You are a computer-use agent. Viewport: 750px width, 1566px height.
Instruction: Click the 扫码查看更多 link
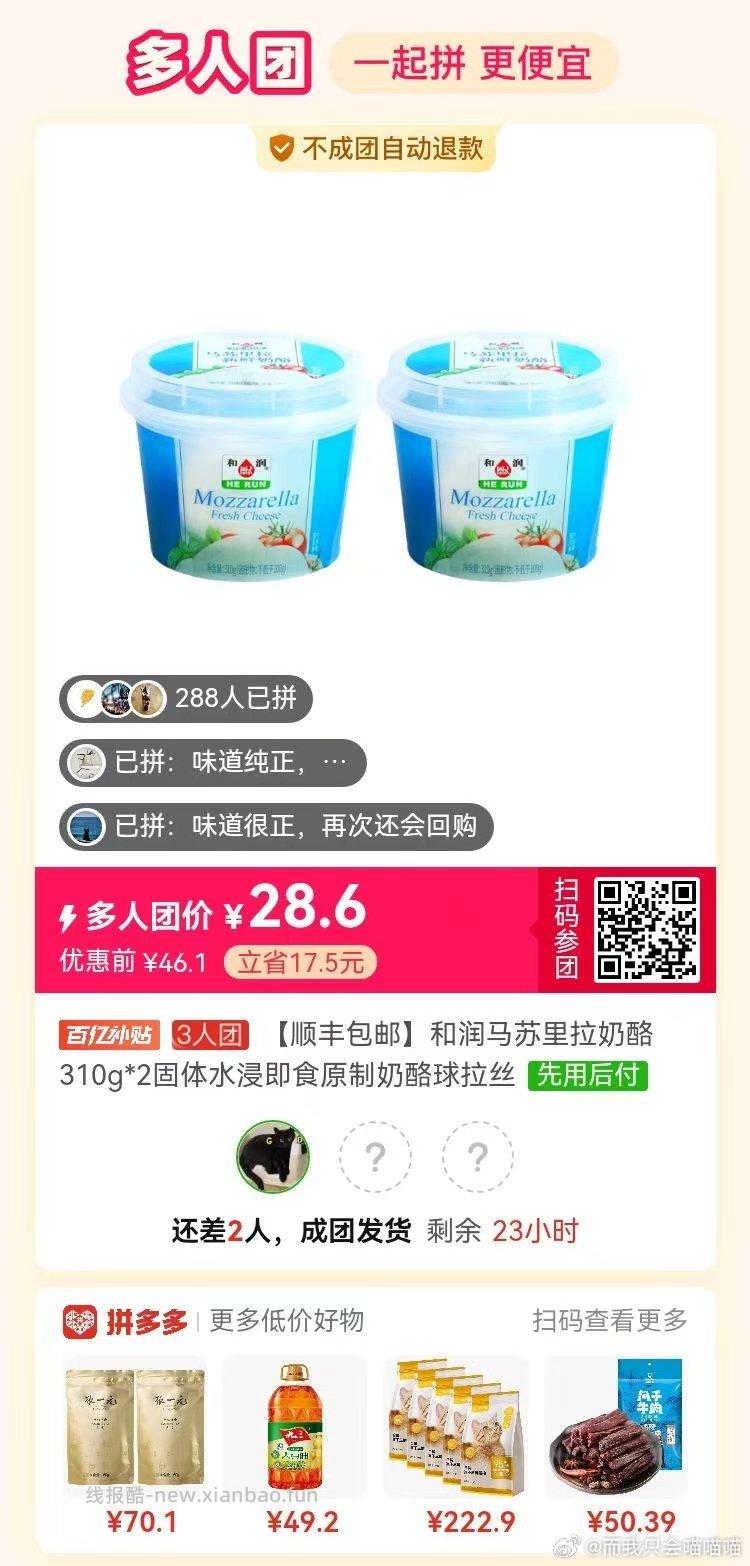pos(610,1320)
